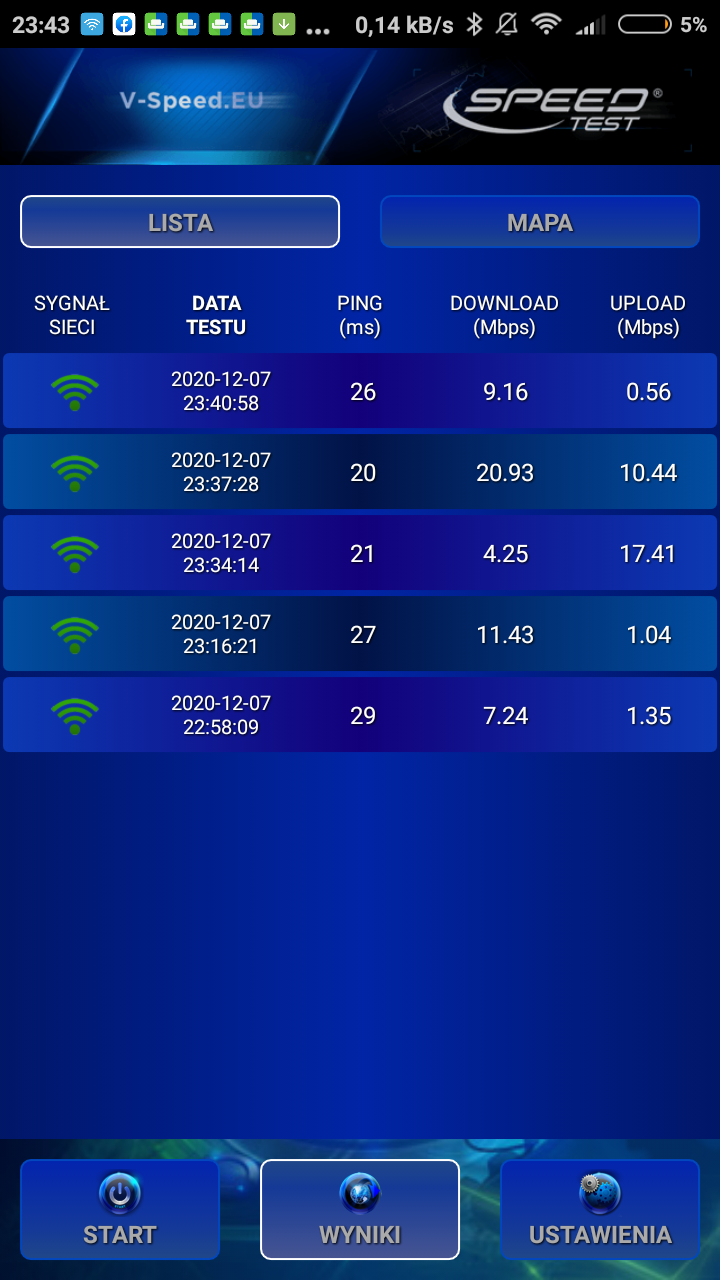Open the test result from 22:58:09
Screen dimensions: 720x1280
click(360, 715)
